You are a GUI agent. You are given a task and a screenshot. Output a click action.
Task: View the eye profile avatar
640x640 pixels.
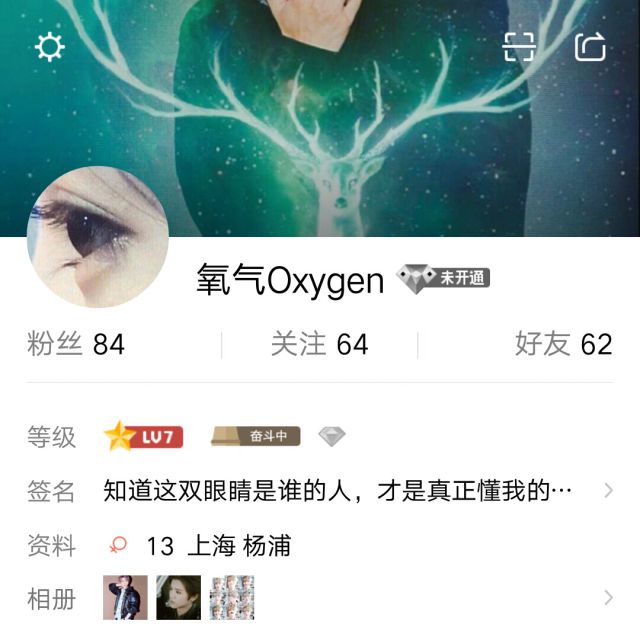click(x=97, y=237)
